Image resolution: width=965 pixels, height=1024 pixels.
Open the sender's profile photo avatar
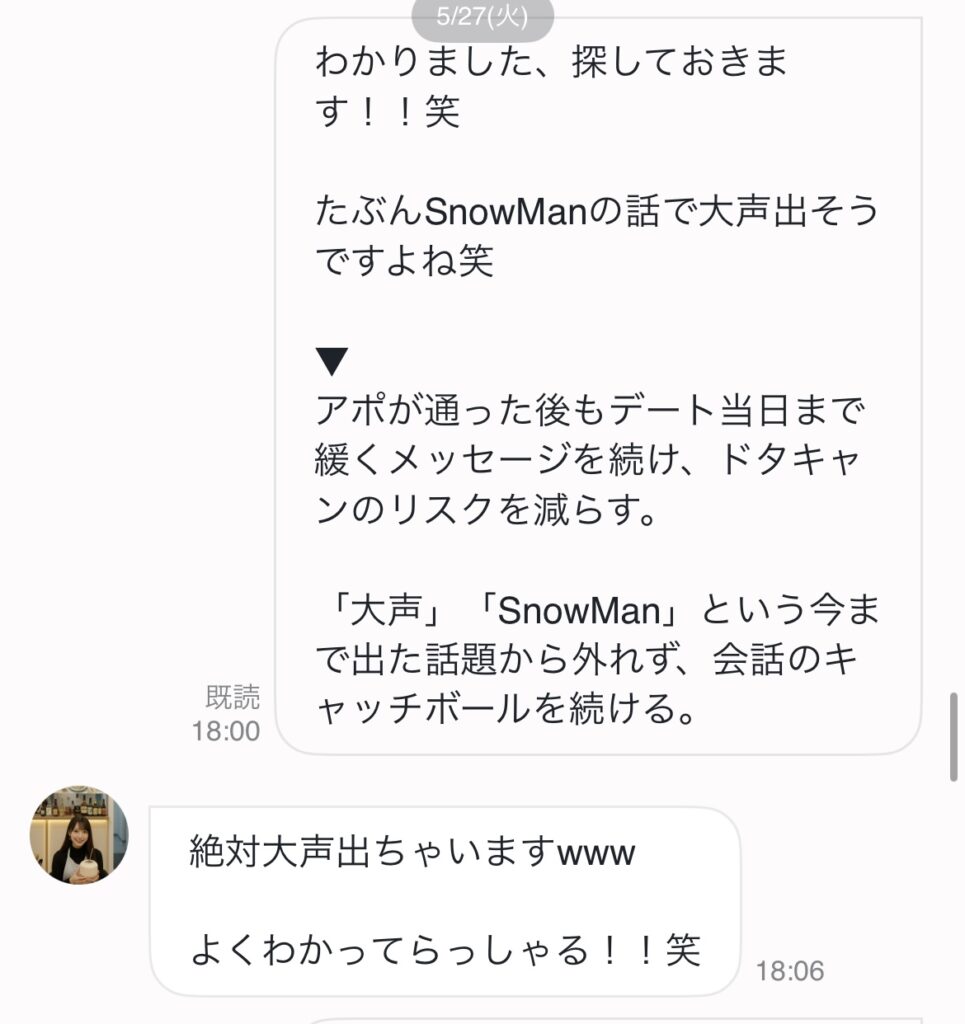pos(79,834)
